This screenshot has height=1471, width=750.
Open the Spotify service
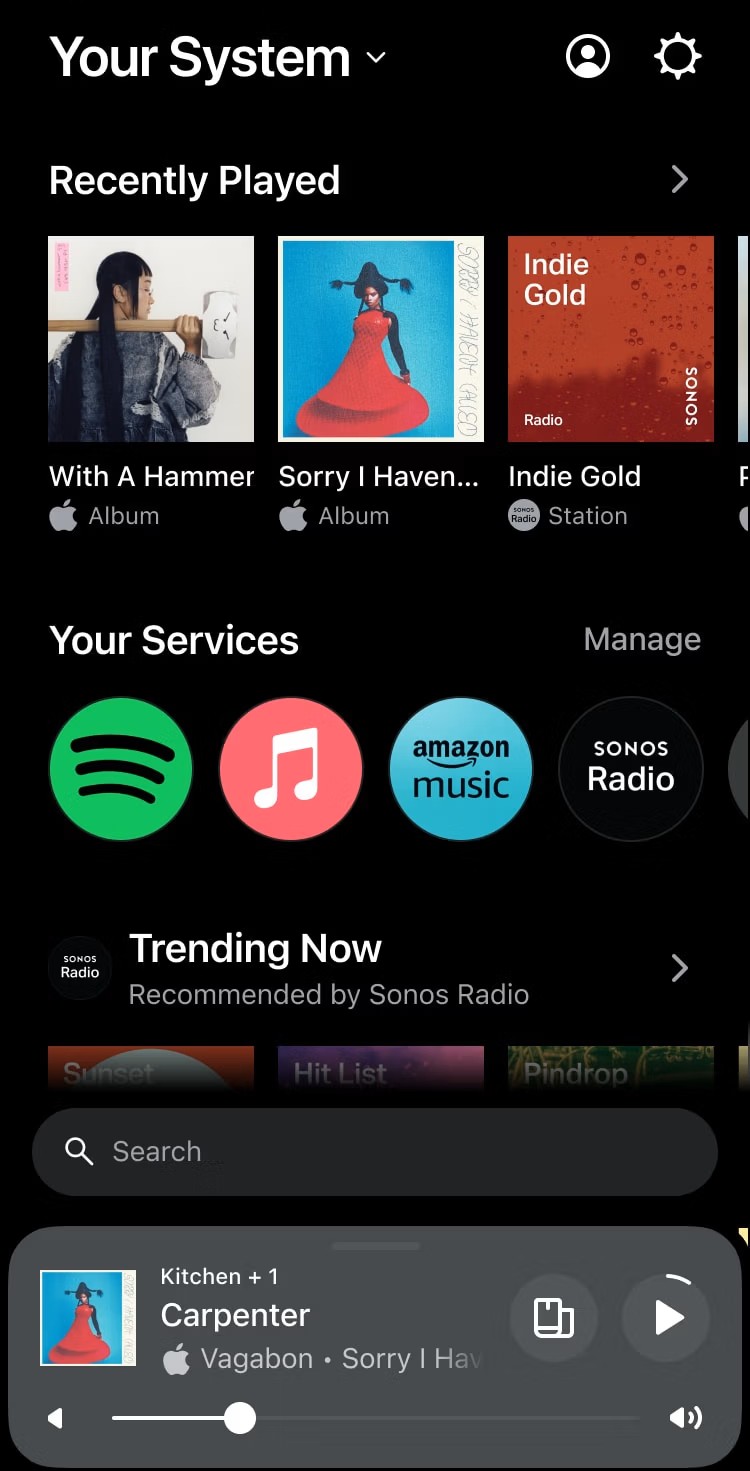point(121,768)
